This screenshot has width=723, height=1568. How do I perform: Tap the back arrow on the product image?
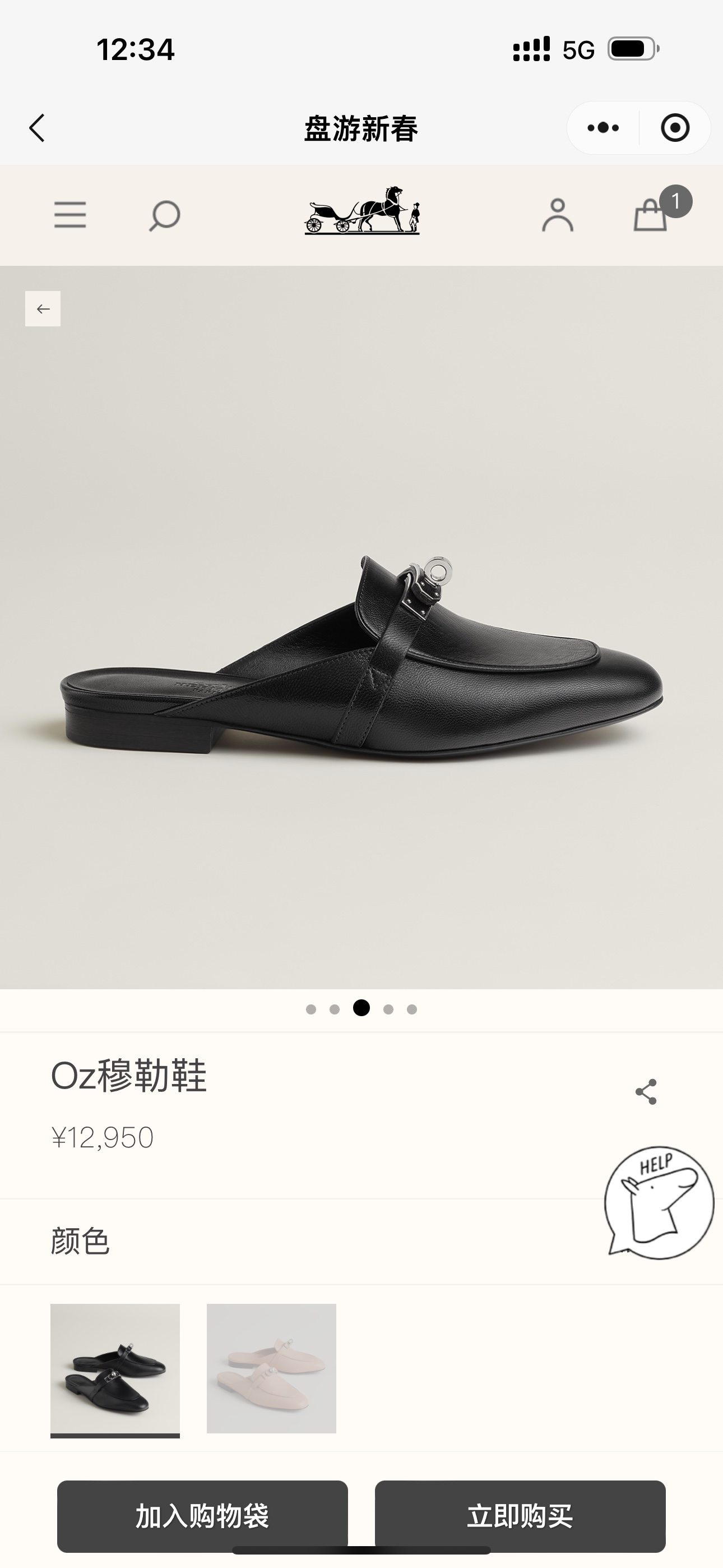pos(43,308)
